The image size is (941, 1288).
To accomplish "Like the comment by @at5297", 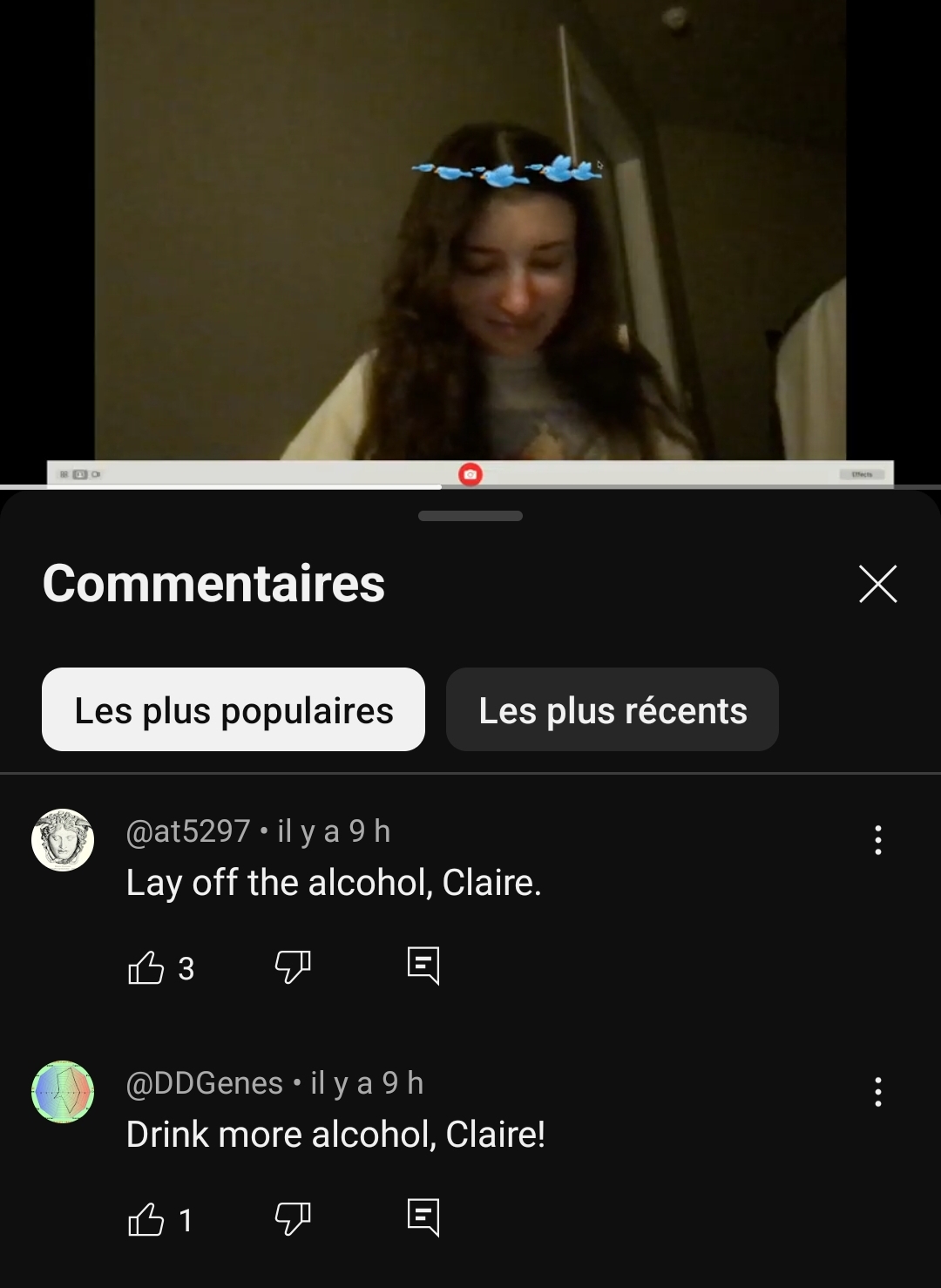I will click(x=146, y=967).
